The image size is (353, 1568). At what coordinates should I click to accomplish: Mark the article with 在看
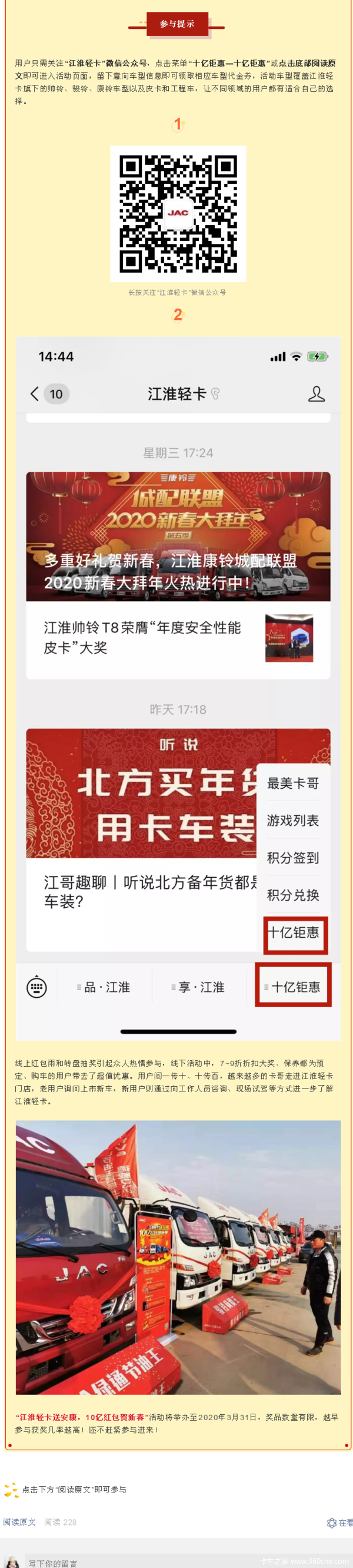(339, 1522)
